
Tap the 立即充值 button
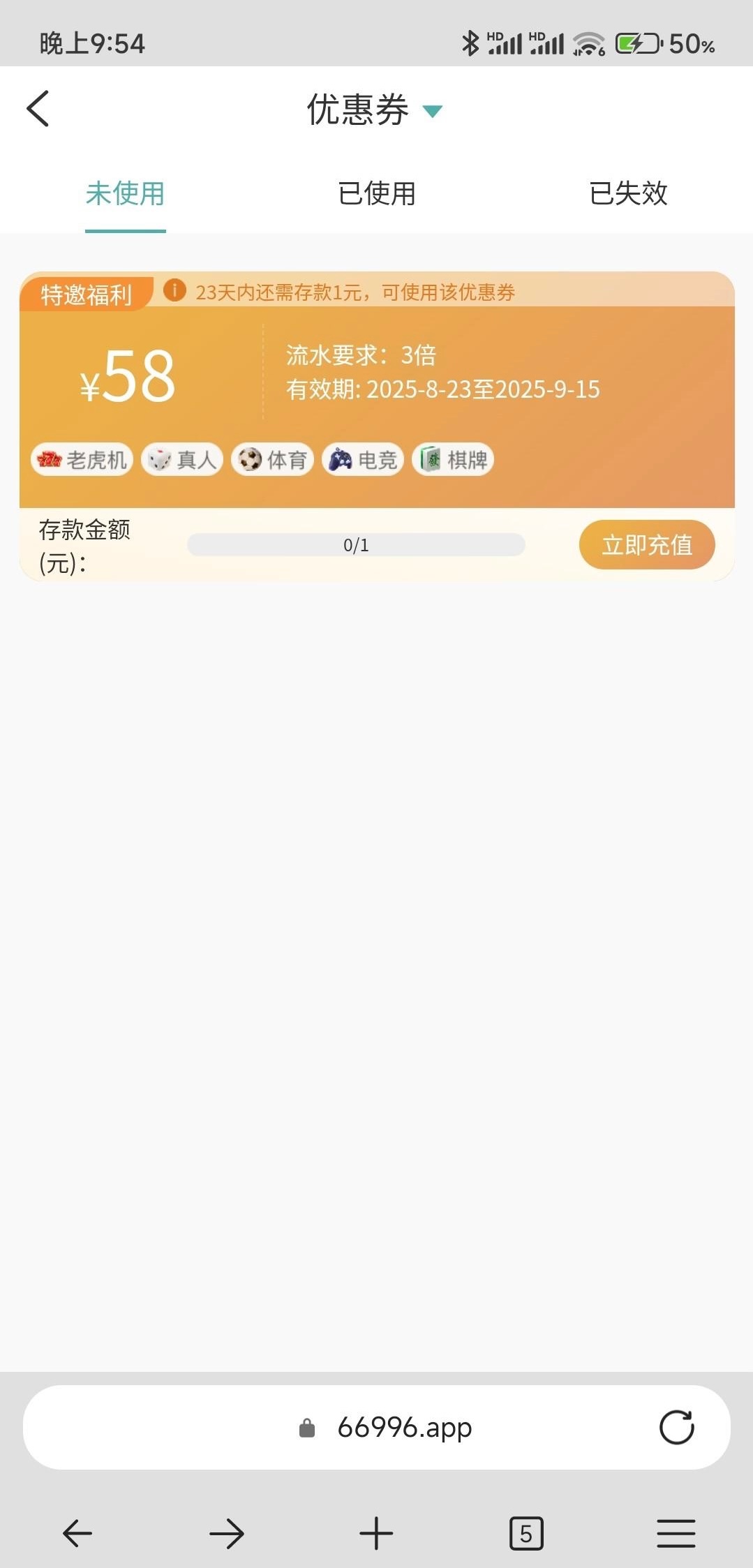tap(646, 544)
